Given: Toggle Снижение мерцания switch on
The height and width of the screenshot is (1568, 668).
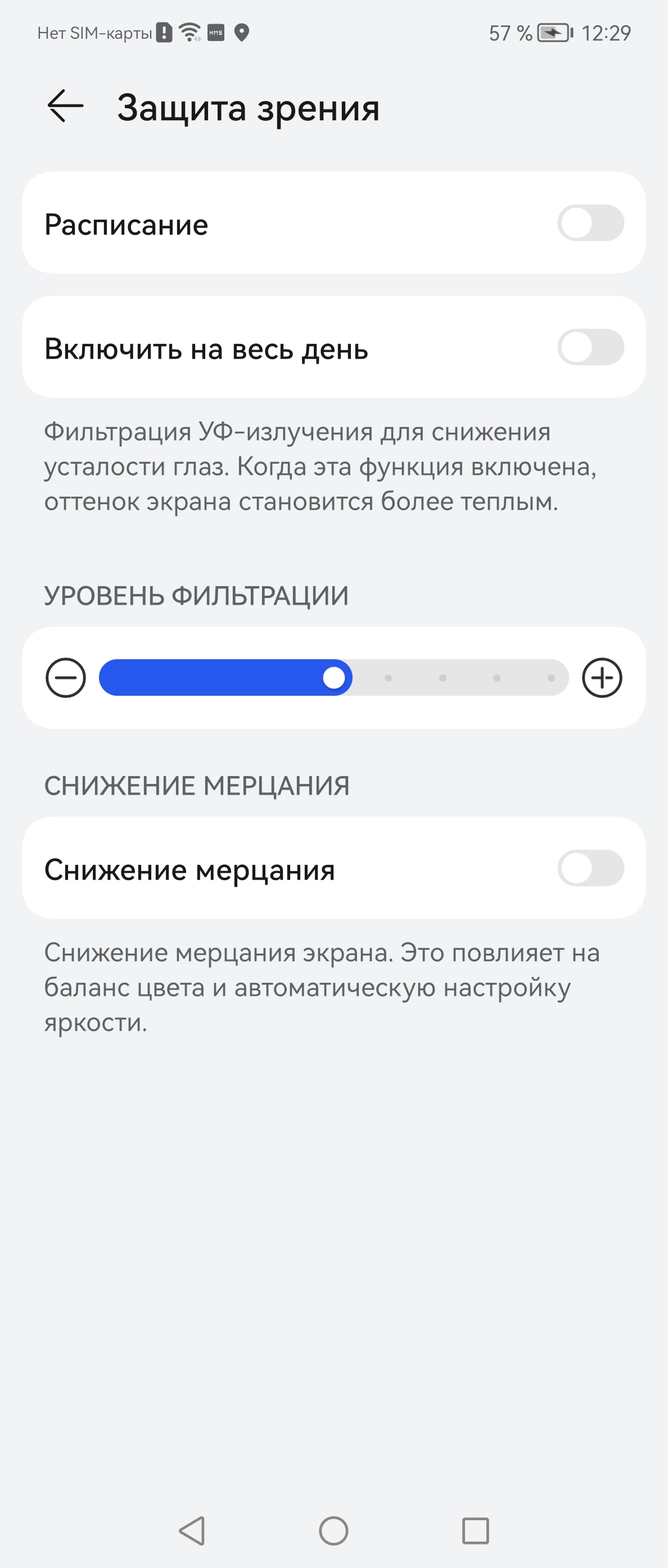Looking at the screenshot, I should coord(589,868).
